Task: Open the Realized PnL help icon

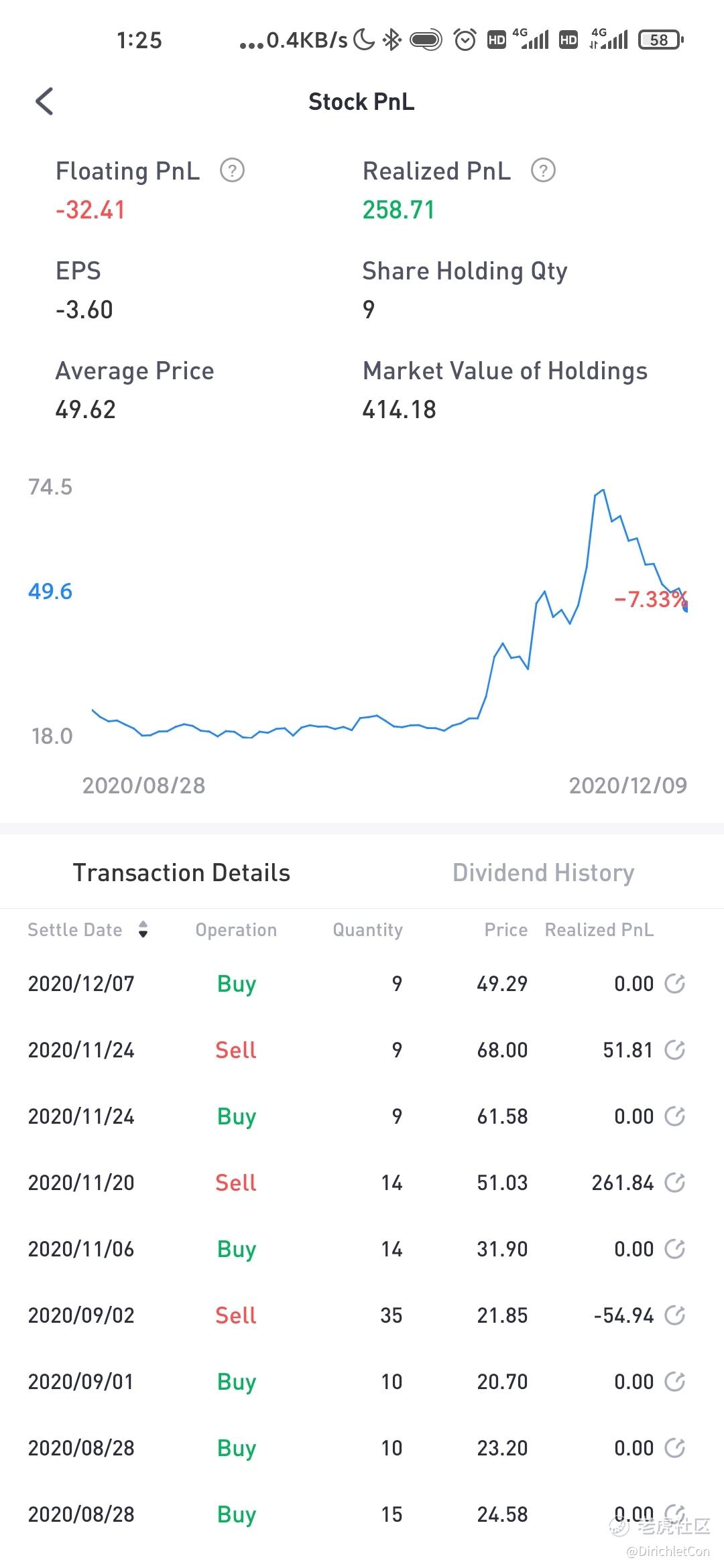Action: coord(544,171)
